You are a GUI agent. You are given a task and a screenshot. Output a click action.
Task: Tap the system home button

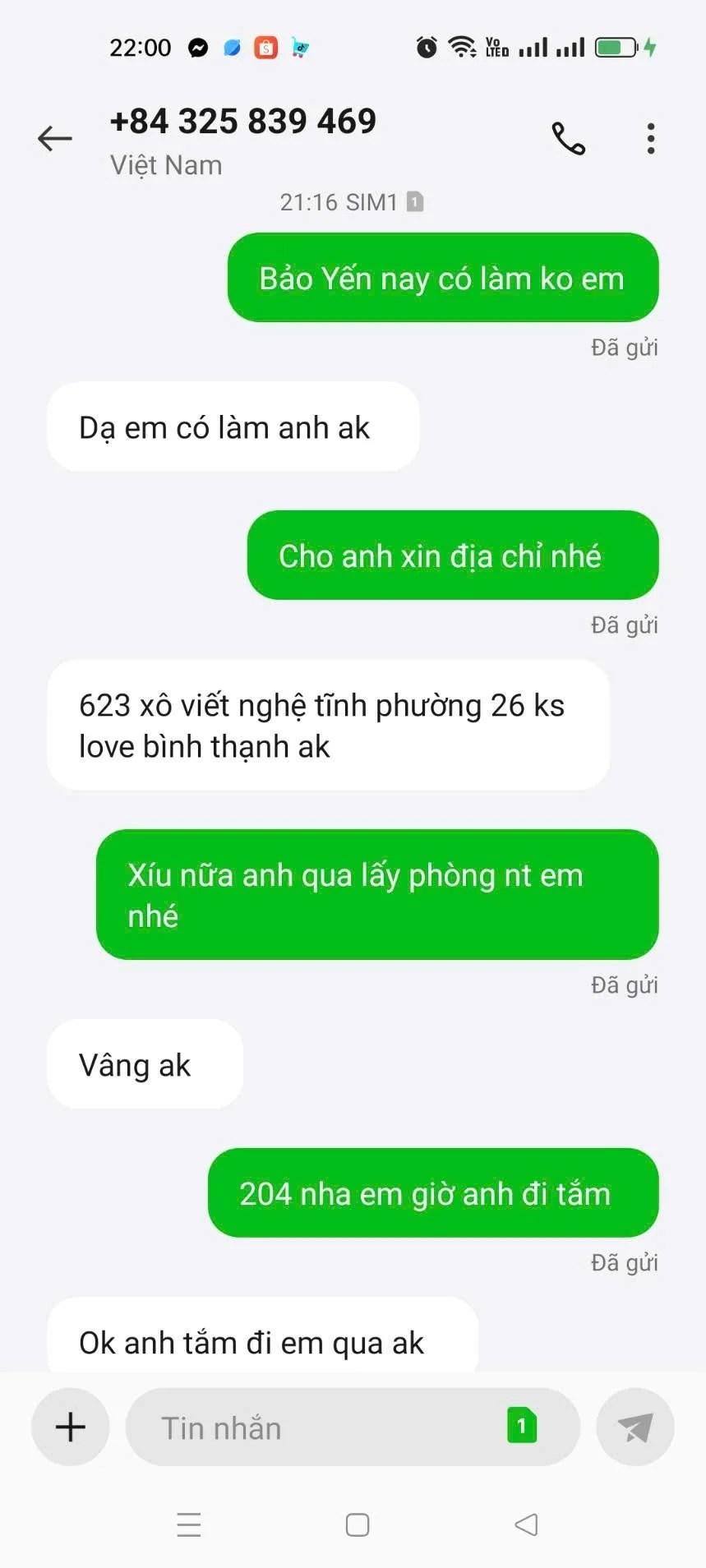pyautogui.click(x=357, y=1524)
